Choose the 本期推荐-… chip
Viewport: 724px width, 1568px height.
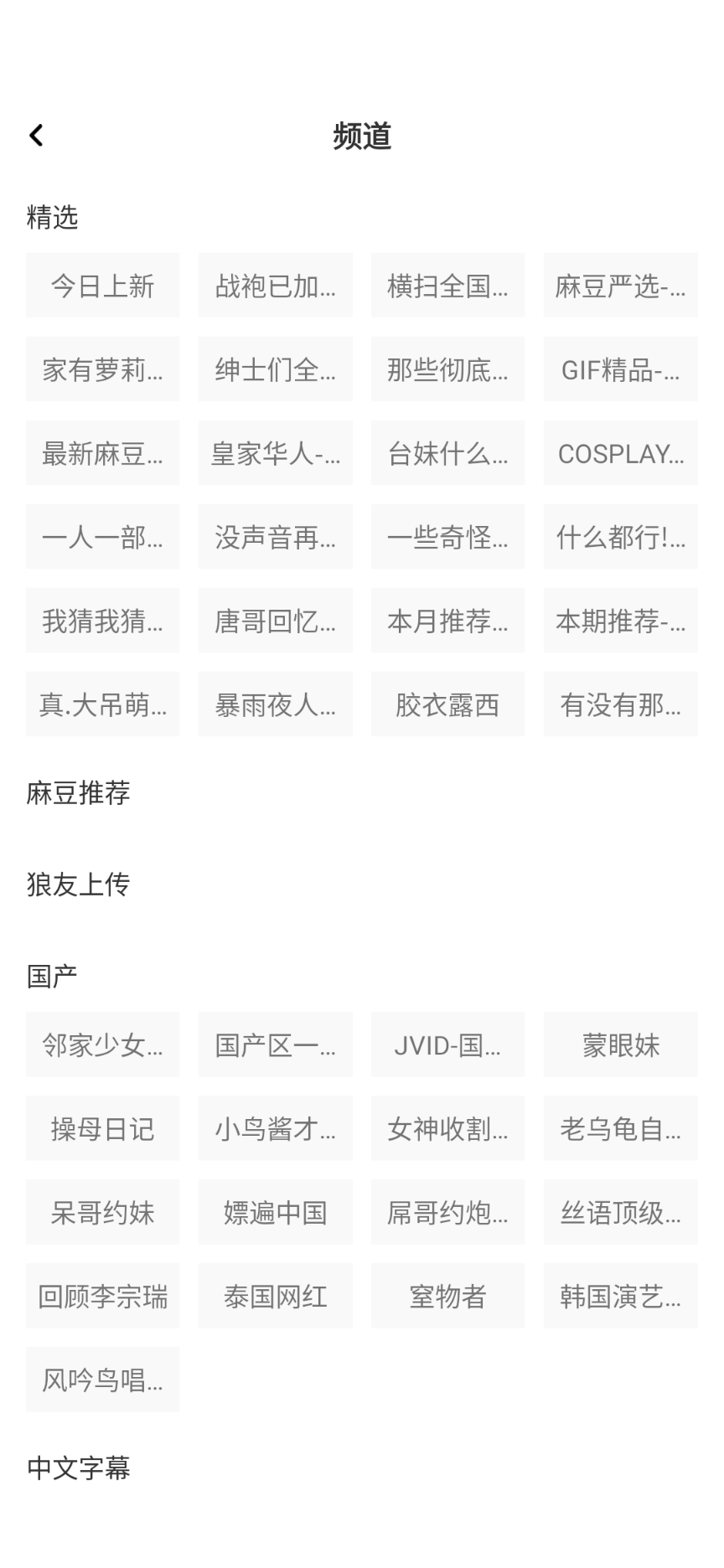pyautogui.click(x=620, y=621)
